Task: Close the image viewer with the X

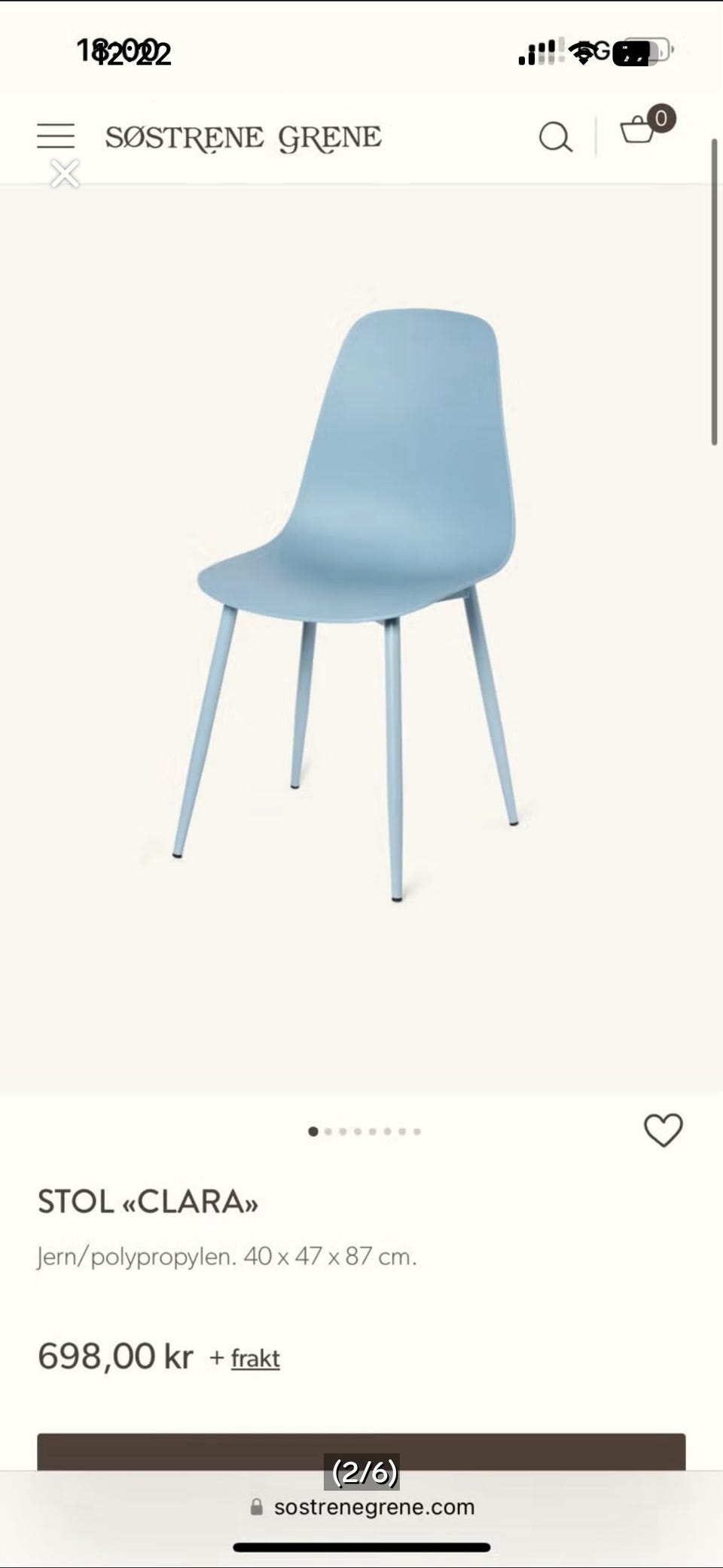Action: (65, 174)
